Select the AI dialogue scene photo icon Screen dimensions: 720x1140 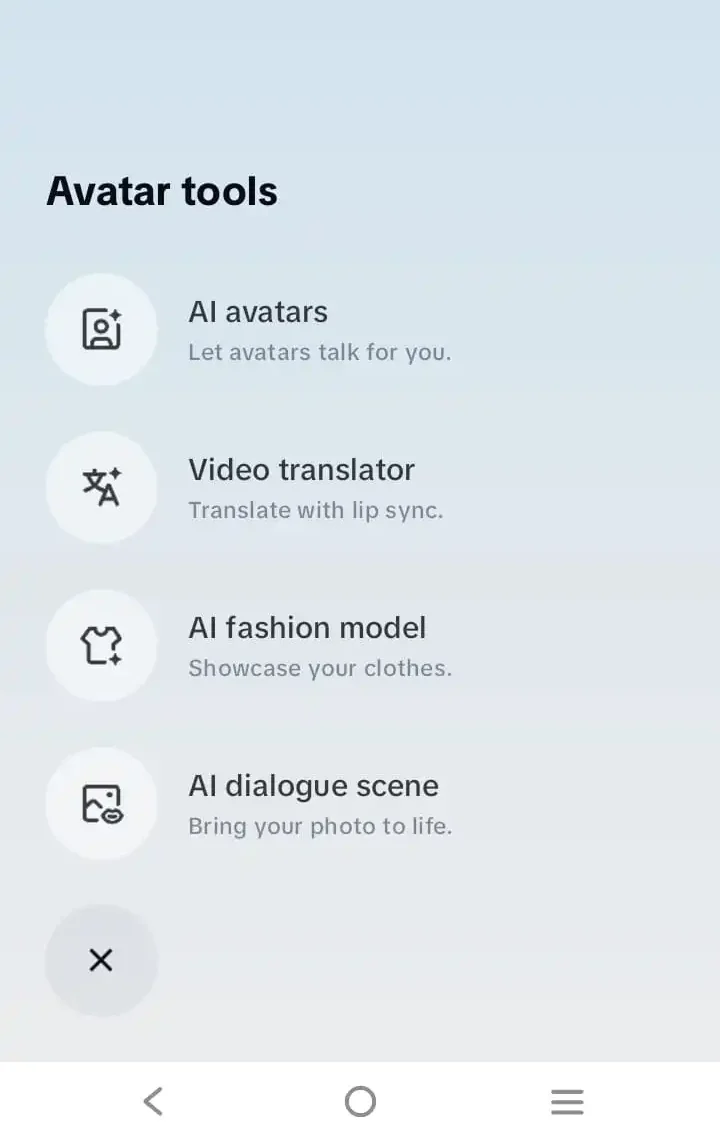(101, 803)
